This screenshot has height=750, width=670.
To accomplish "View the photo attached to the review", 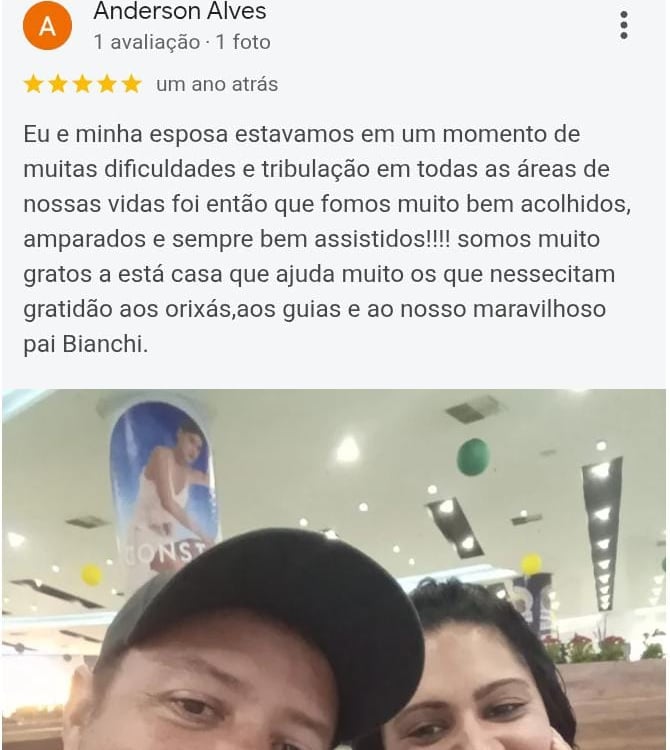I will (x=334, y=569).
